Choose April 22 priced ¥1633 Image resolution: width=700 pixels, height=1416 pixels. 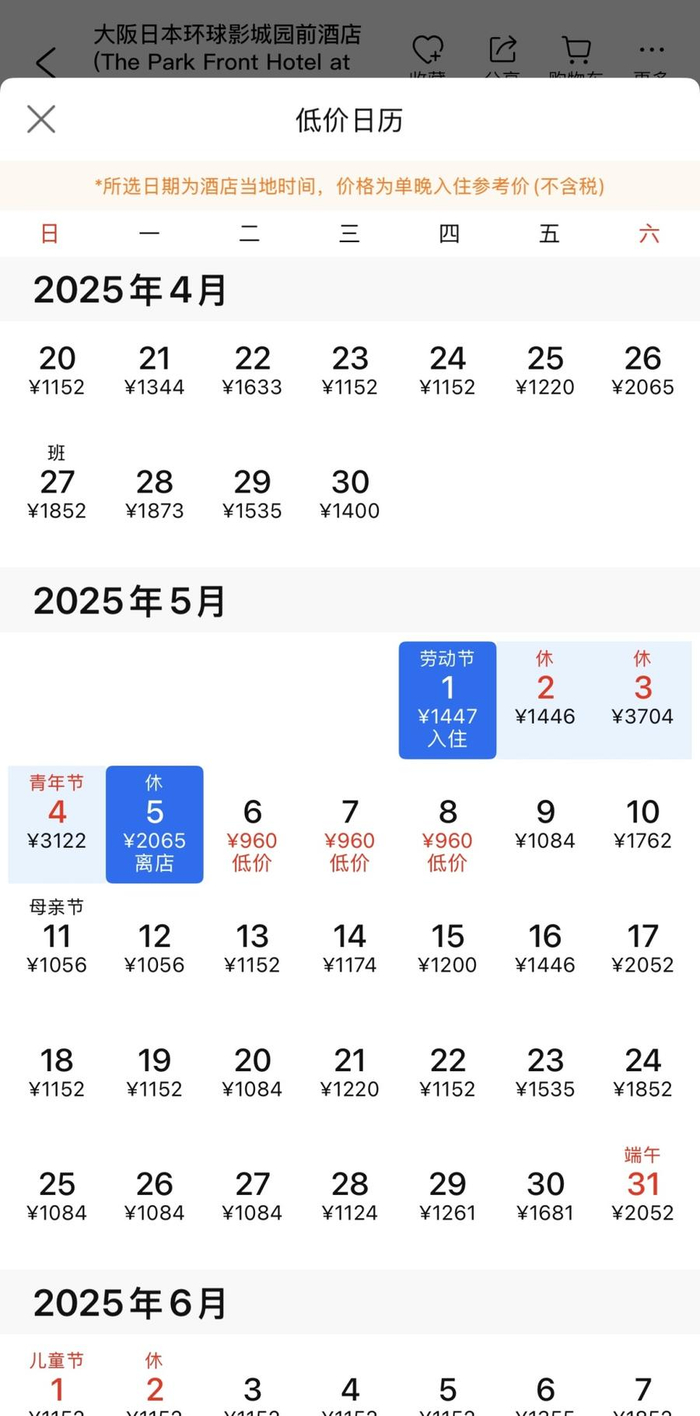pyautogui.click(x=252, y=371)
